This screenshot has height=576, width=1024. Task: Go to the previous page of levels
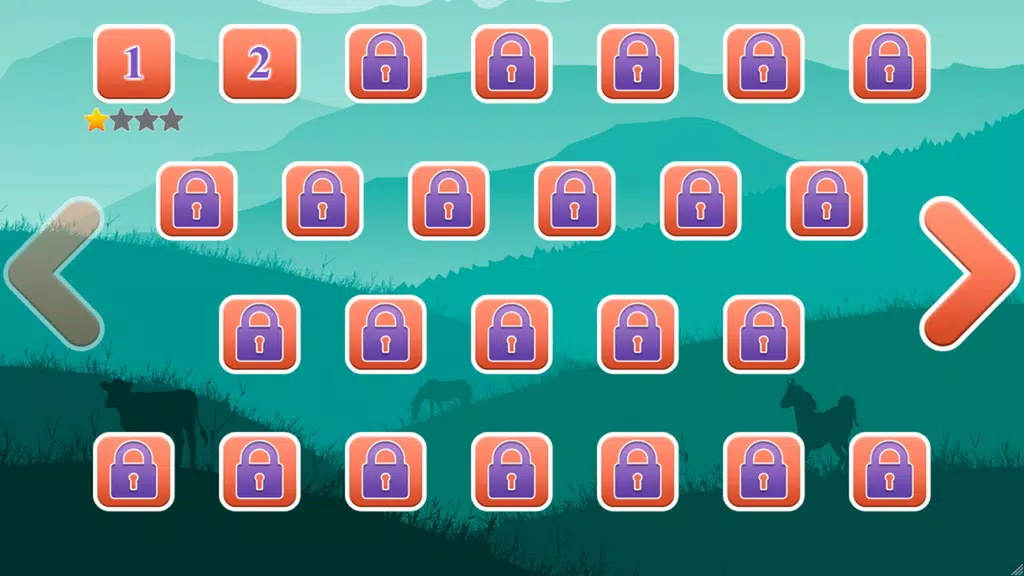(x=57, y=272)
